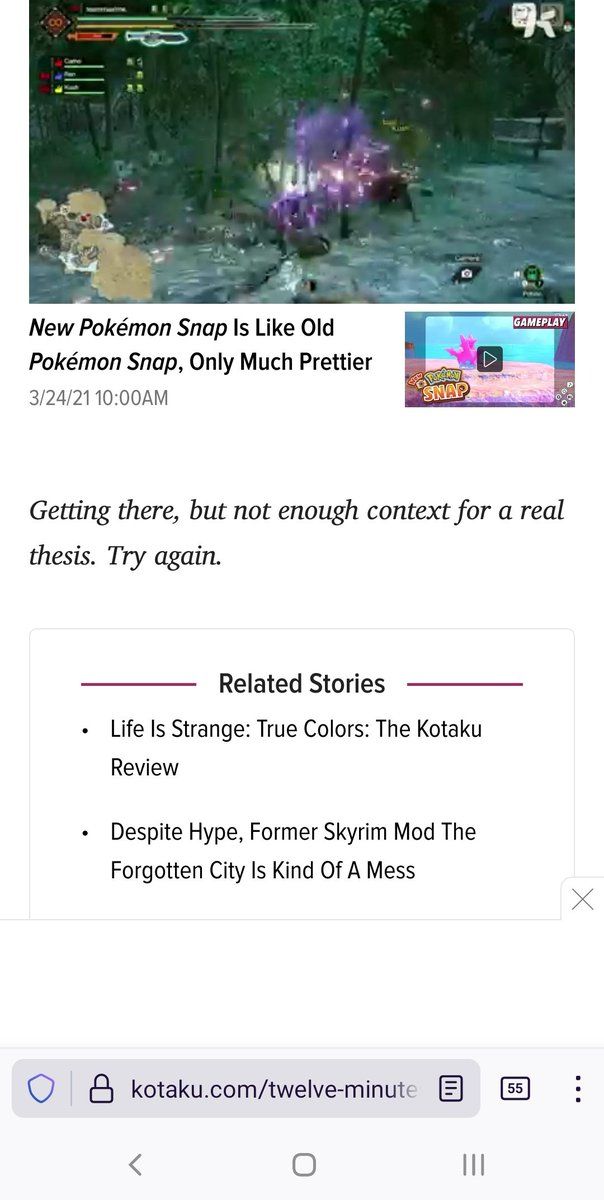This screenshot has width=604, height=1200.
Task: Open The Forgotten City related story
Action: pyautogui.click(x=293, y=851)
